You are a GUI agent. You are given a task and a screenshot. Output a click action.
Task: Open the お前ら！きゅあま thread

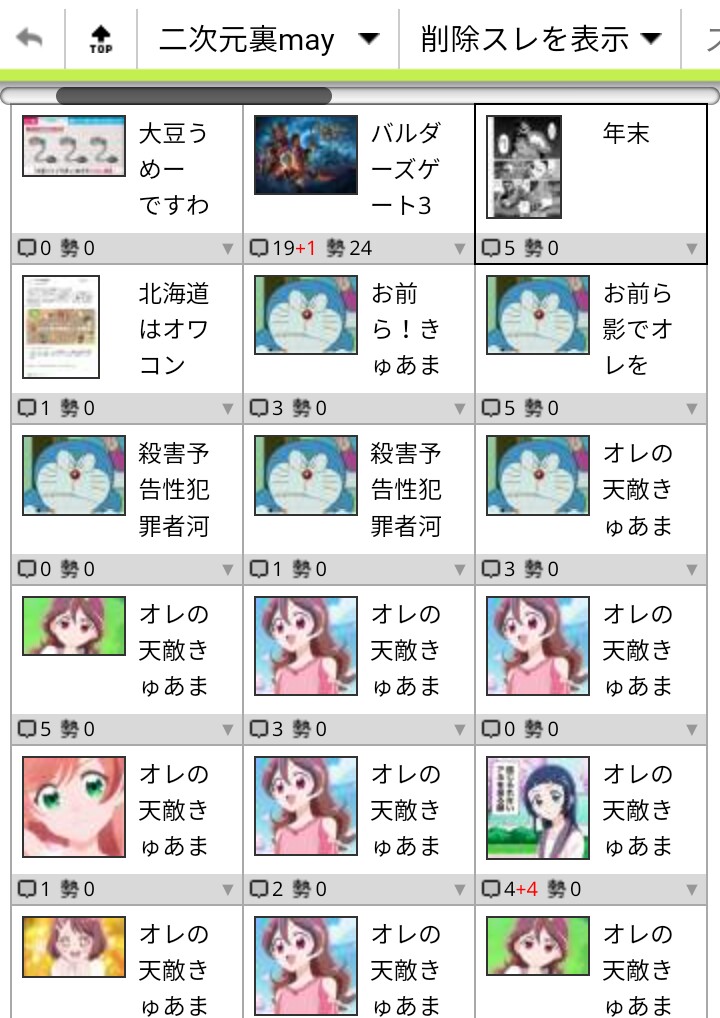(358, 330)
